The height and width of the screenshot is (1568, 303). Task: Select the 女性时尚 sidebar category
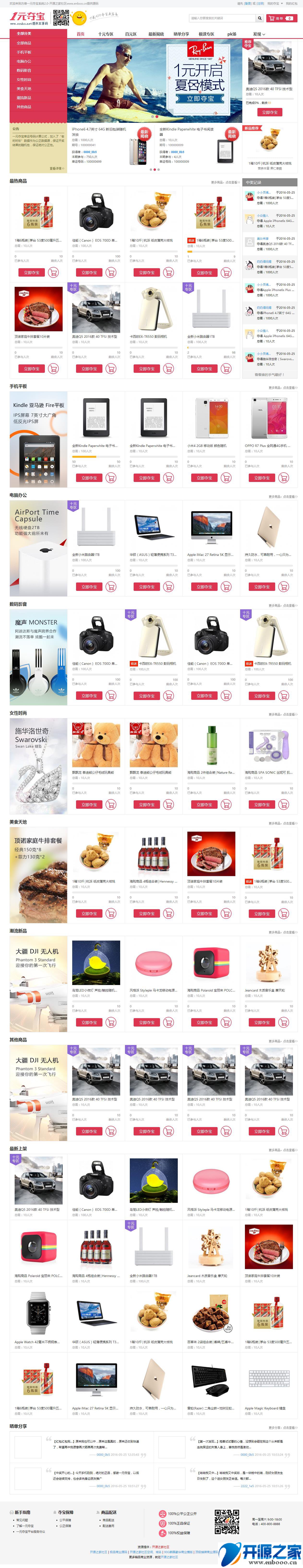[x=24, y=79]
